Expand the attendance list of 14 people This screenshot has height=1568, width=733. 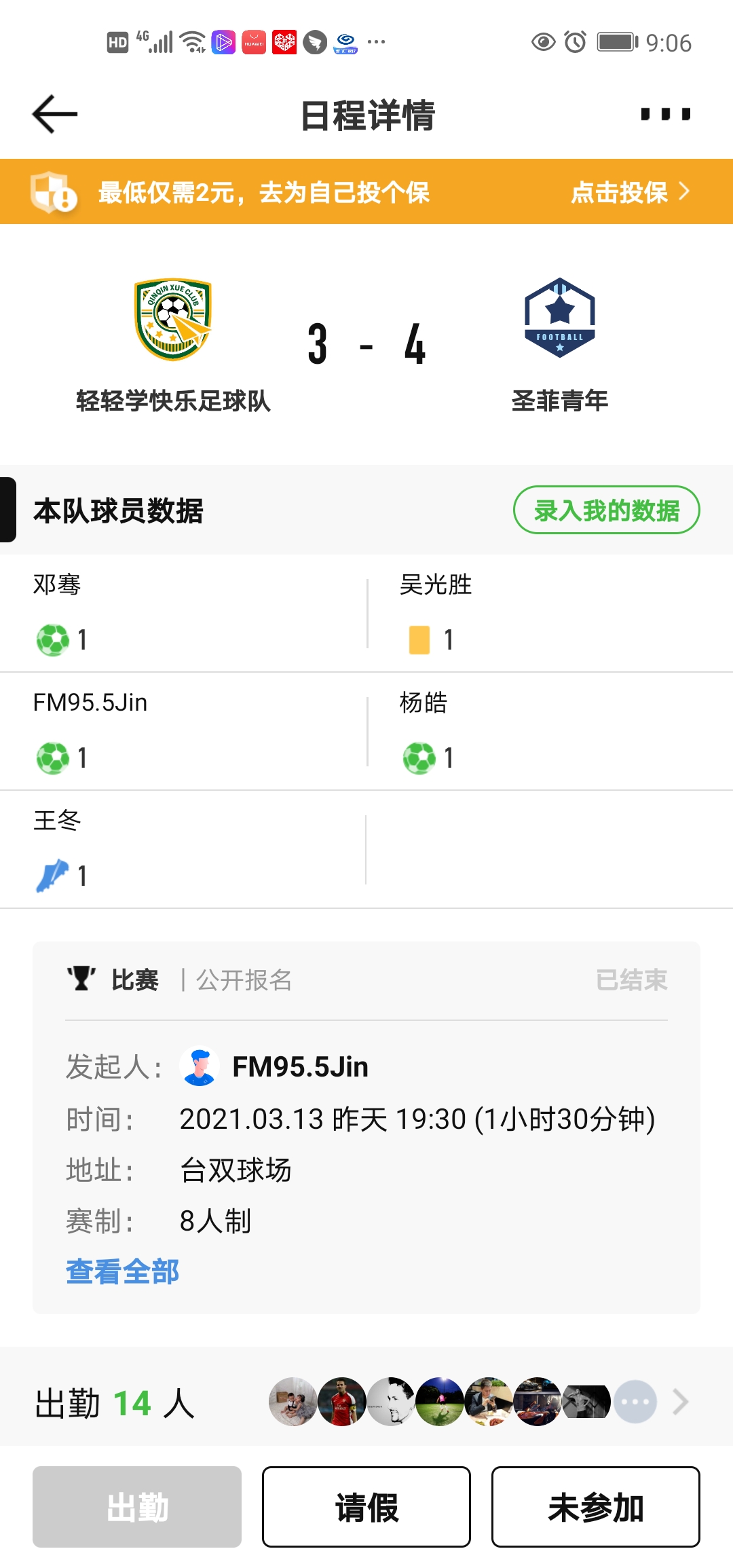(681, 1402)
